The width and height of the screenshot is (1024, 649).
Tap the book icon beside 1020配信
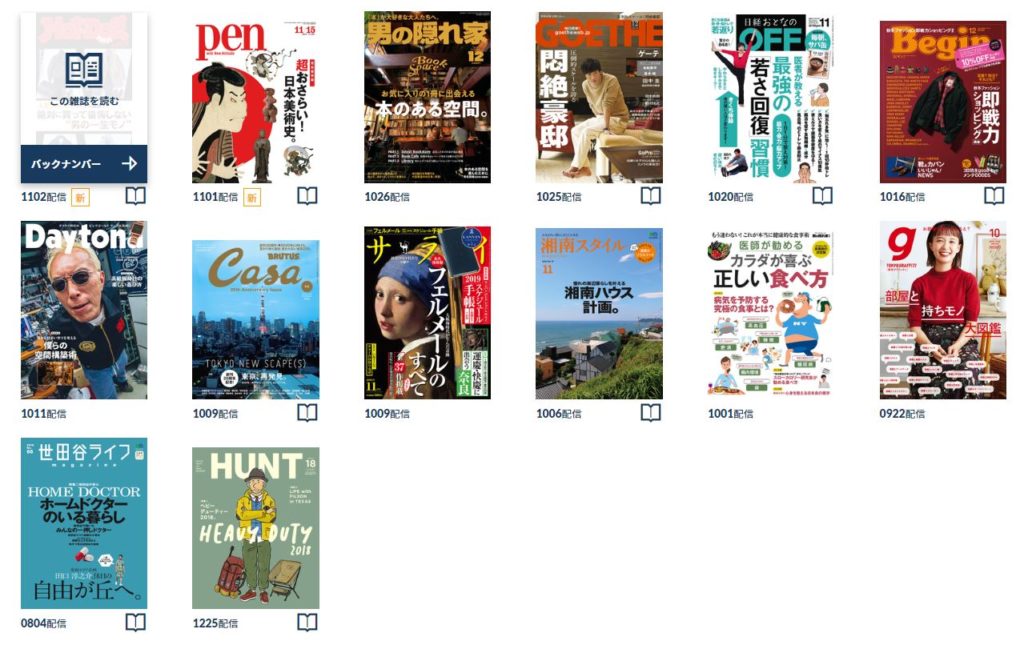[822, 197]
